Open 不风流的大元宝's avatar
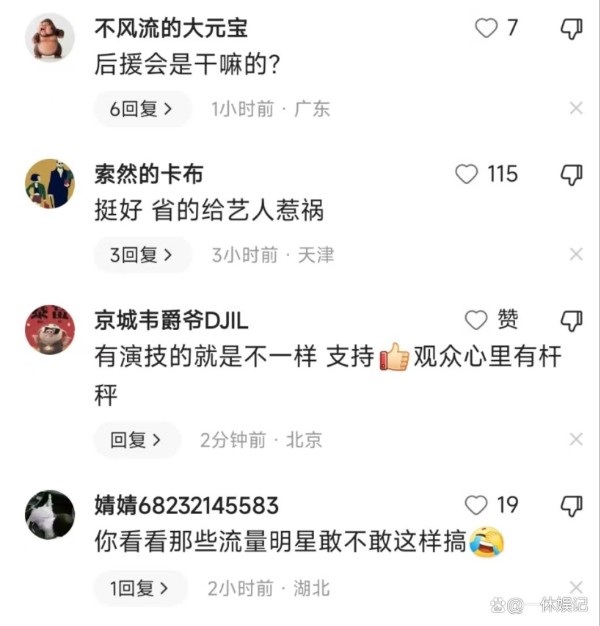This screenshot has height=626, width=600. click(x=49, y=38)
